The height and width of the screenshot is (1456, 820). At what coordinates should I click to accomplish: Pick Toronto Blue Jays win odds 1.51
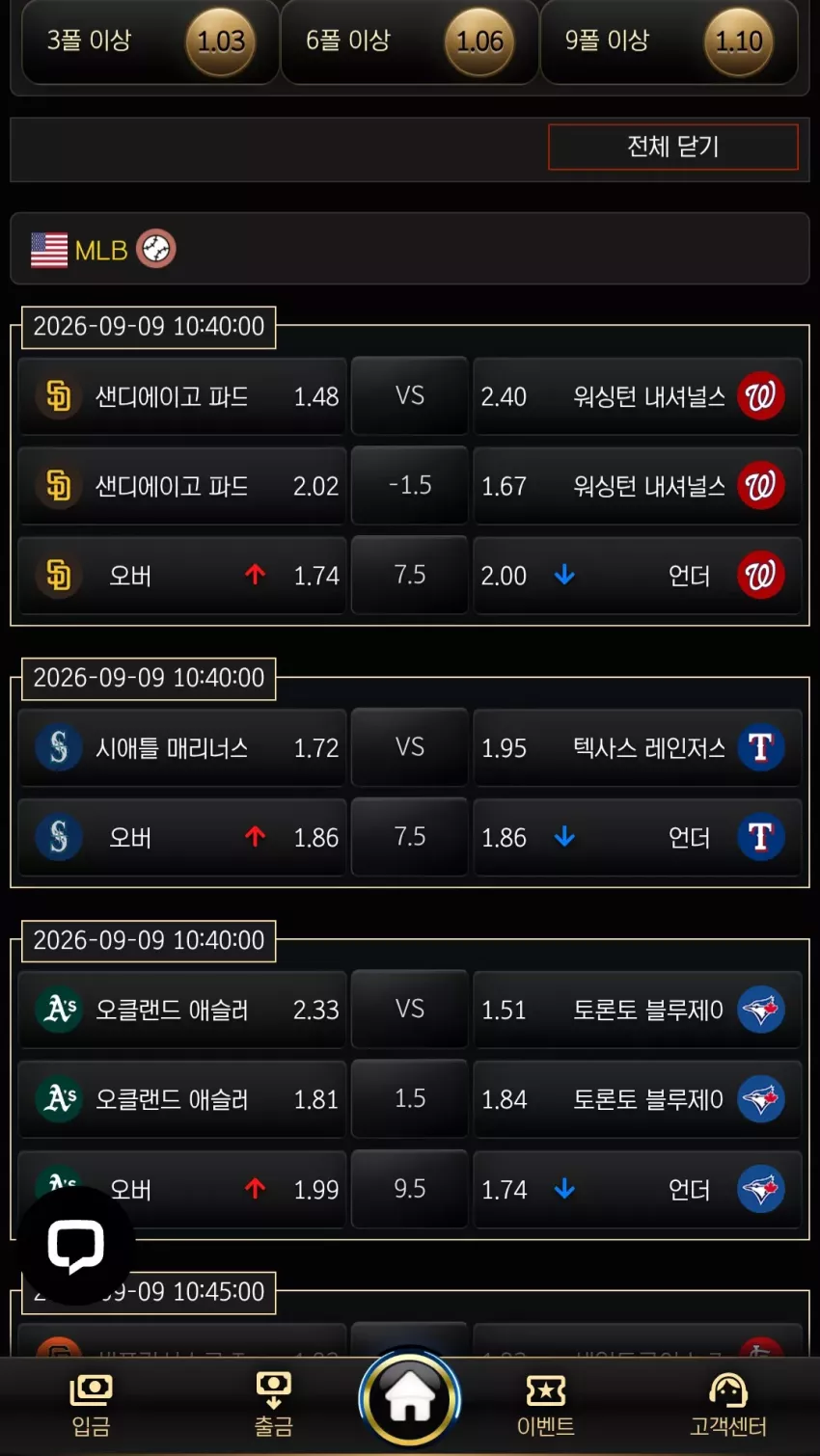pyautogui.click(x=637, y=1010)
